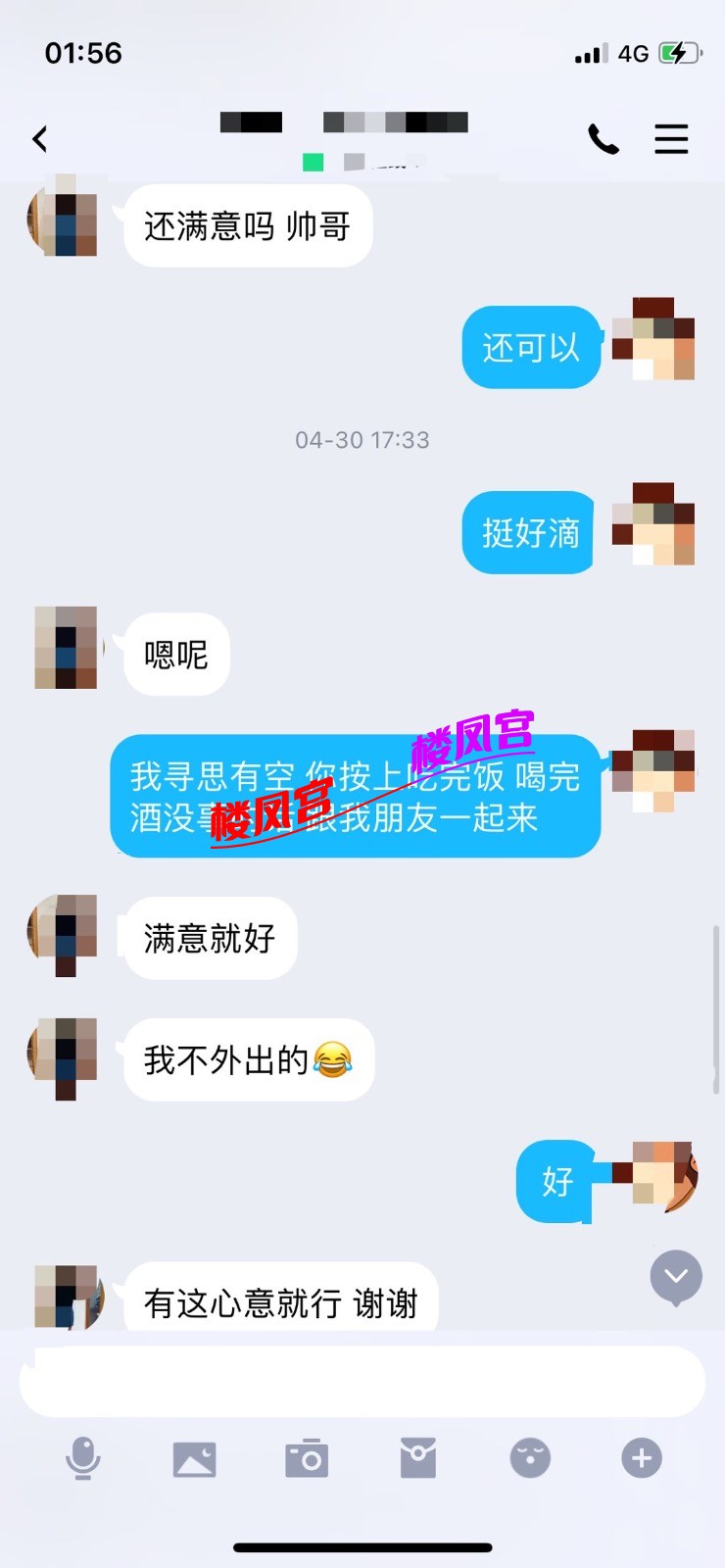Image resolution: width=725 pixels, height=1568 pixels.
Task: Open more options with the plus button
Action: [642, 1458]
